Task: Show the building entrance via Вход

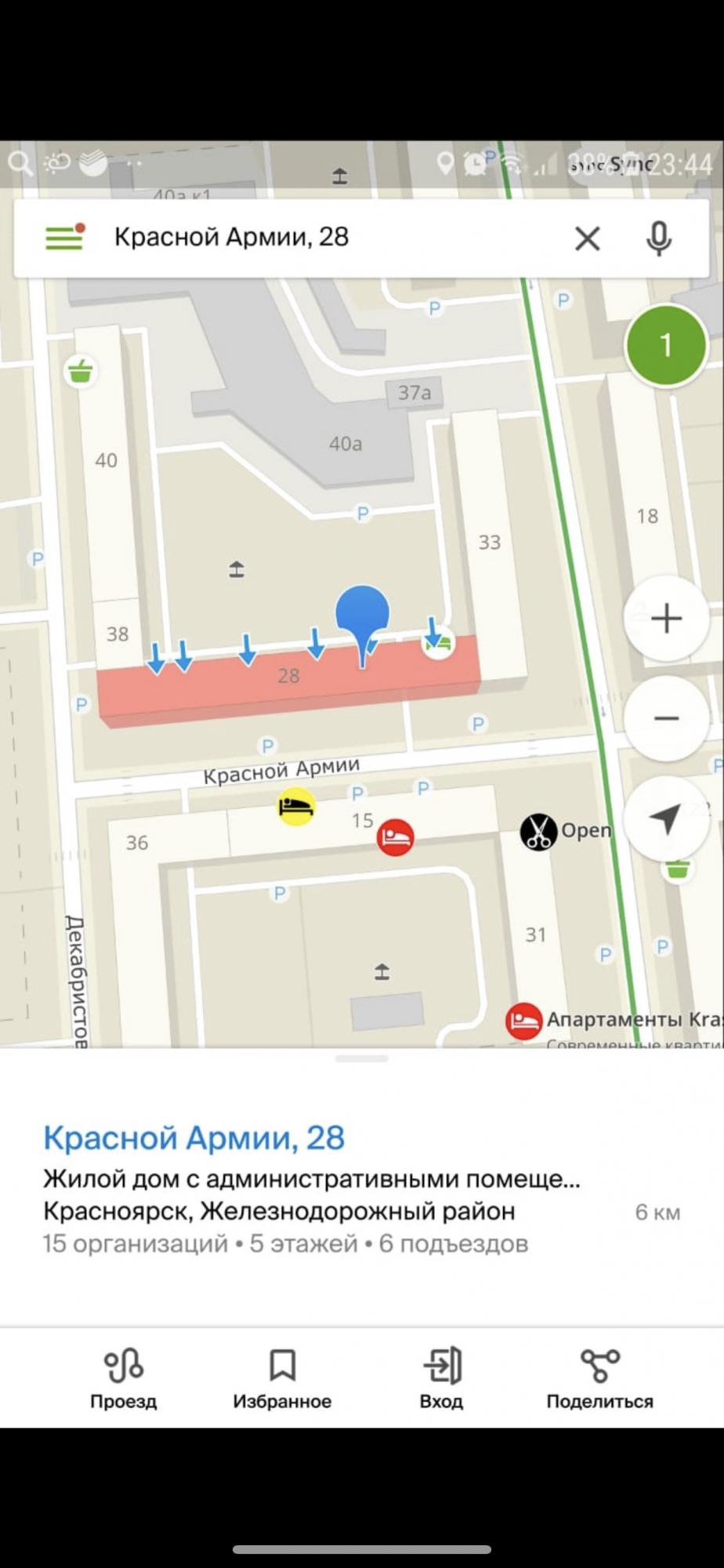Action: (441, 1379)
